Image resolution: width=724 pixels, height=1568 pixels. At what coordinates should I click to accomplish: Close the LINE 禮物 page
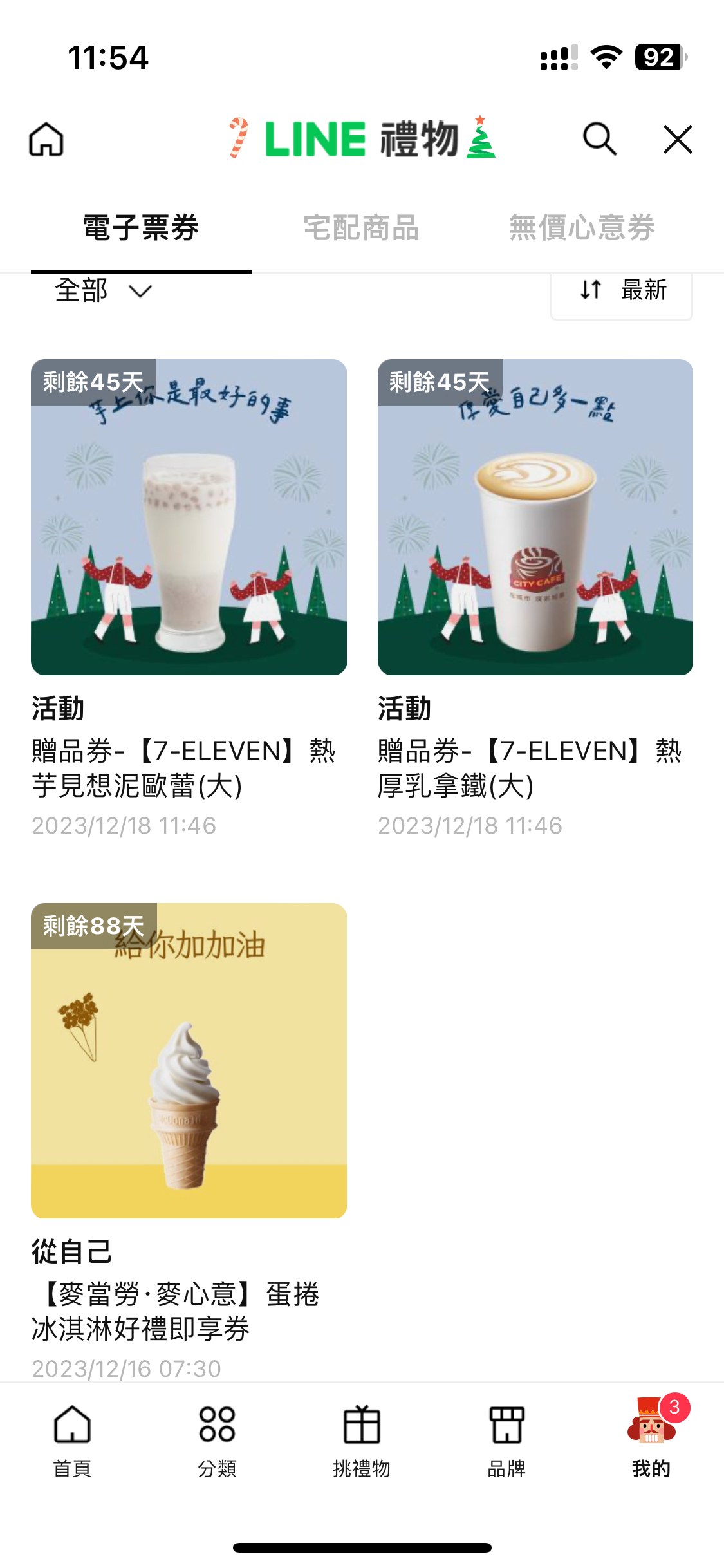point(678,139)
